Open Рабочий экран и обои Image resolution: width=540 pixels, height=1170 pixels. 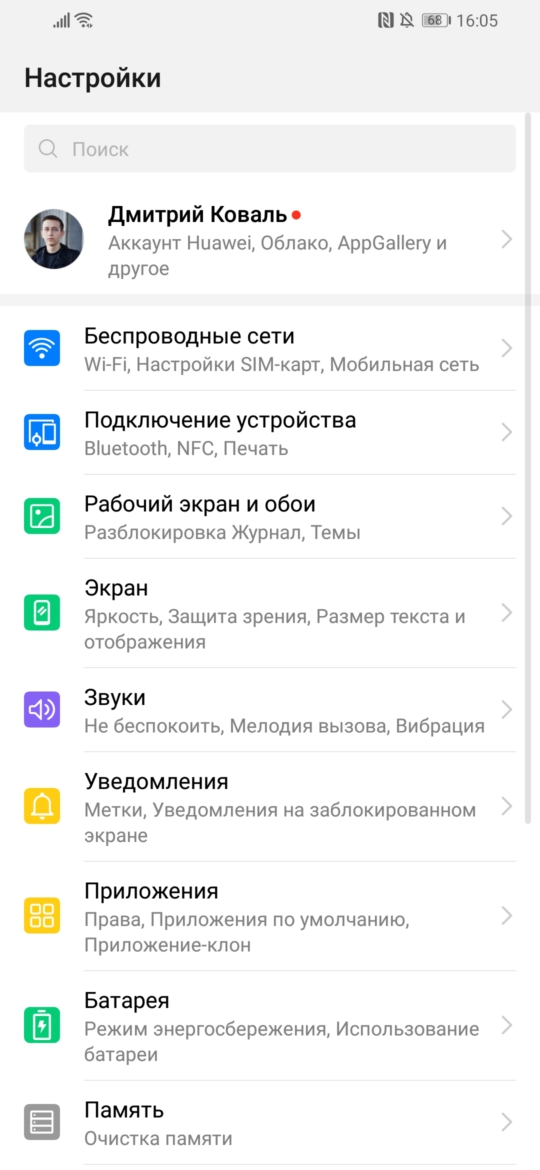point(269,516)
